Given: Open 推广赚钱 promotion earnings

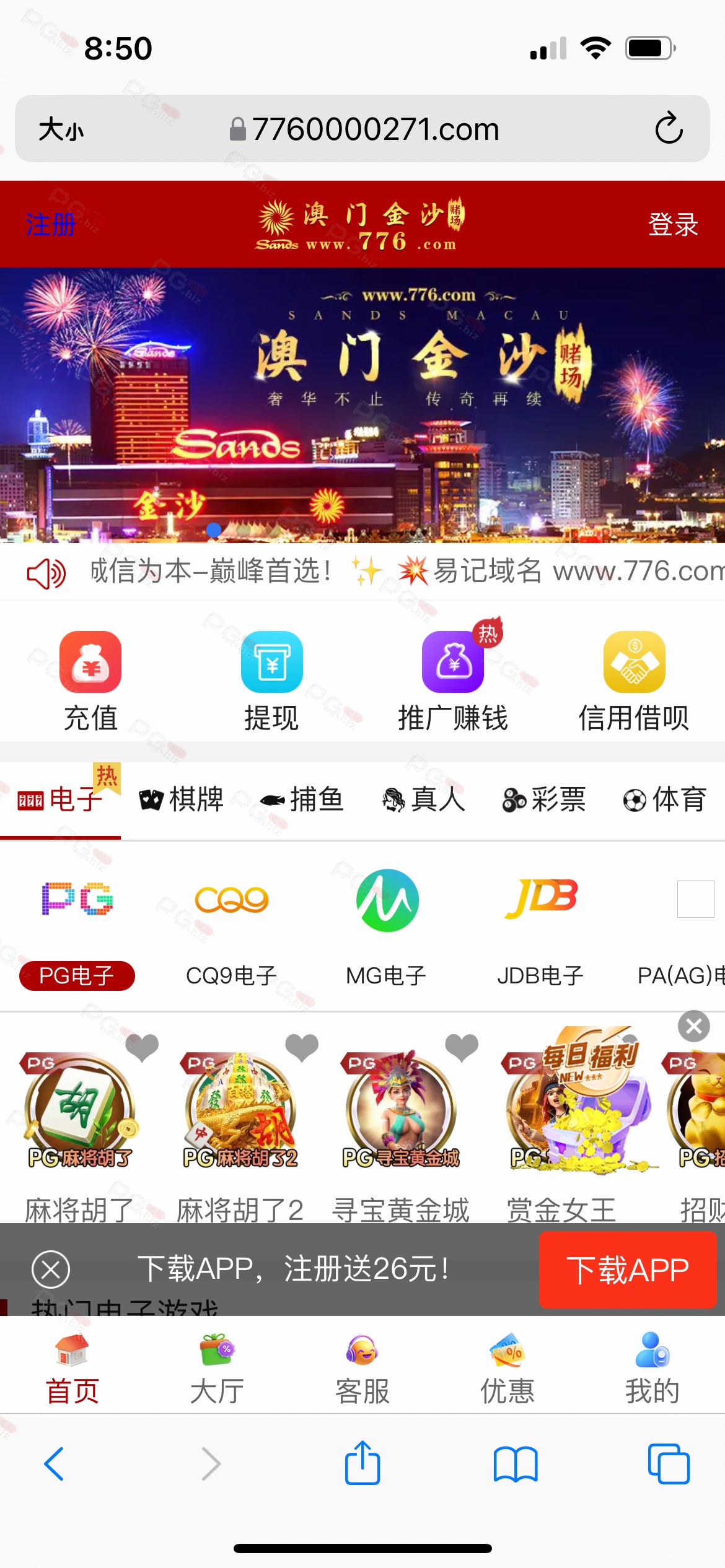Looking at the screenshot, I should [453, 681].
